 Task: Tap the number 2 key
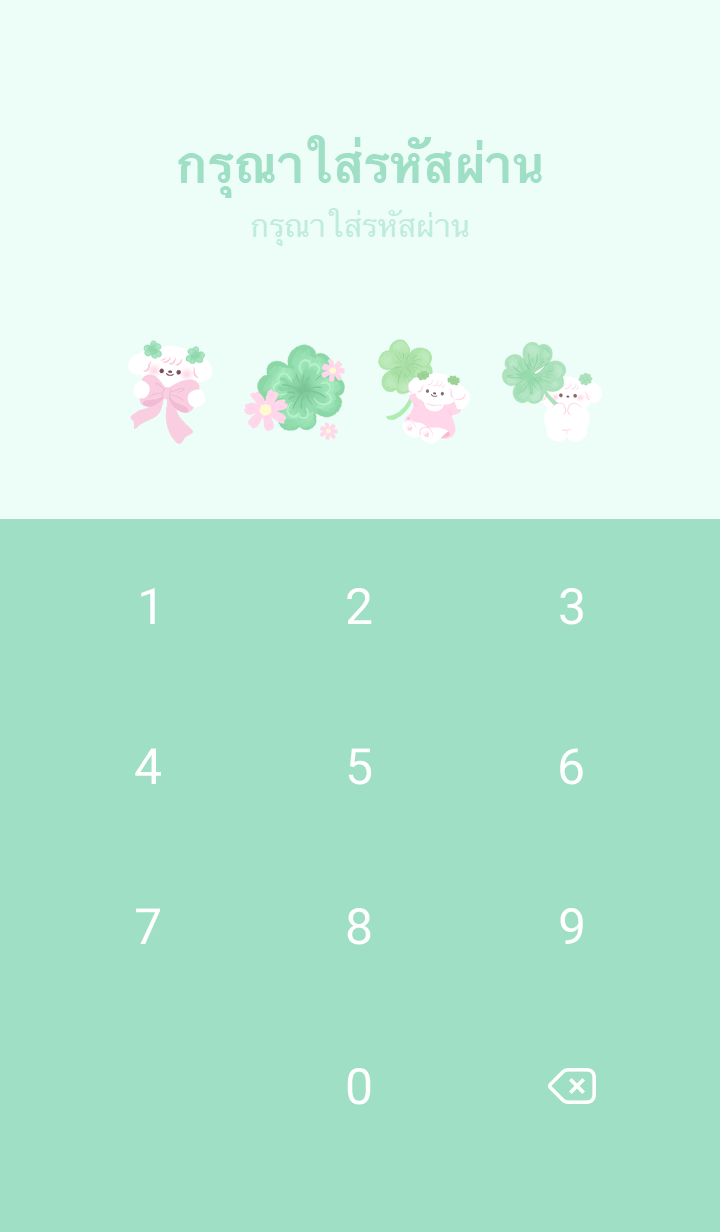point(359,607)
